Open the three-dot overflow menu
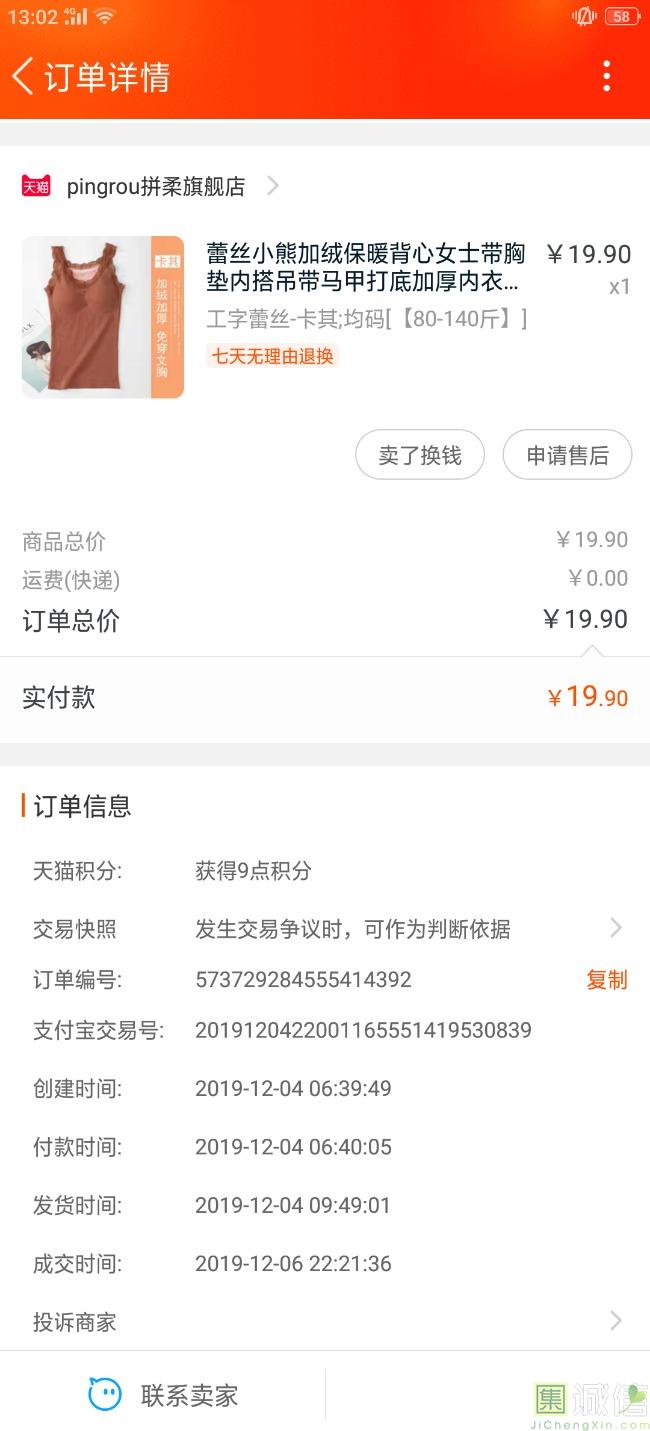This screenshot has width=650, height=1431. point(606,76)
